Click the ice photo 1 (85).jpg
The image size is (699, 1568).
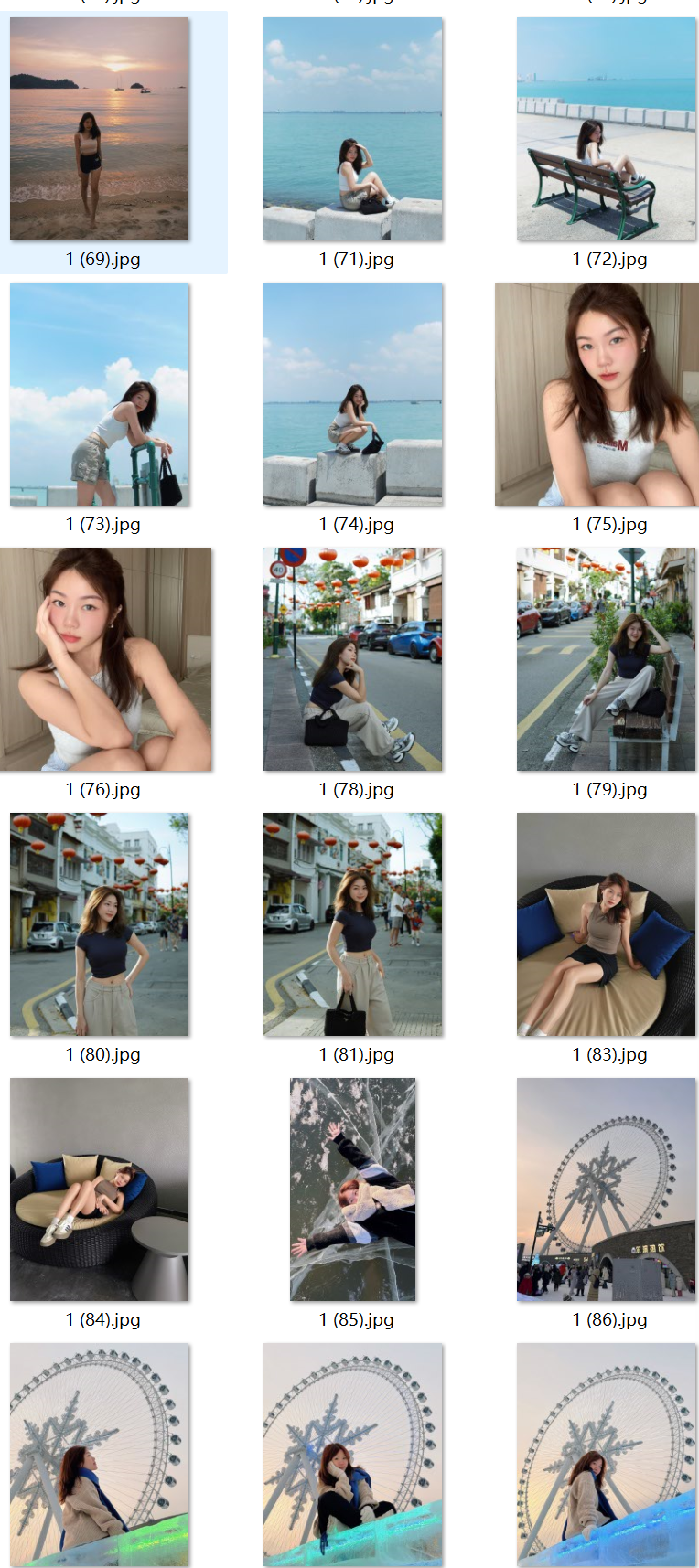pyautogui.click(x=353, y=1189)
